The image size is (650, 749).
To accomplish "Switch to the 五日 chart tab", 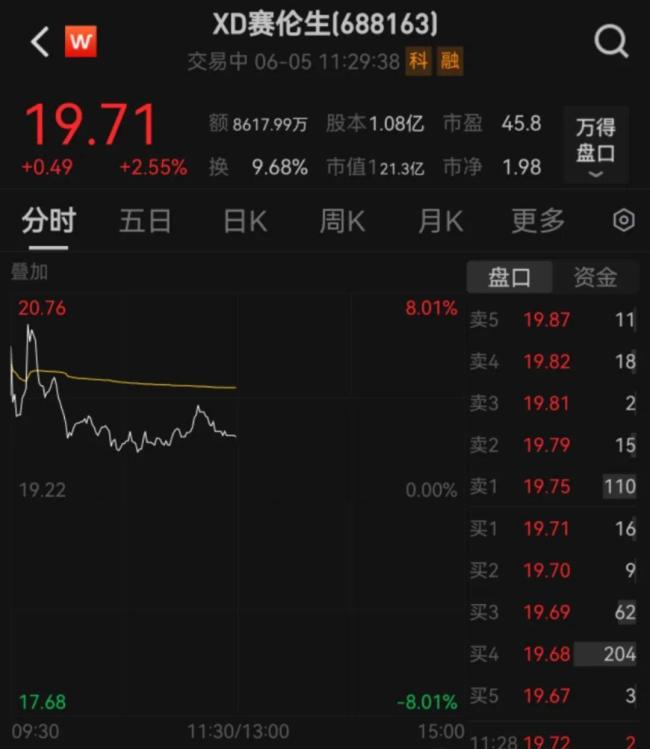I will point(145,221).
